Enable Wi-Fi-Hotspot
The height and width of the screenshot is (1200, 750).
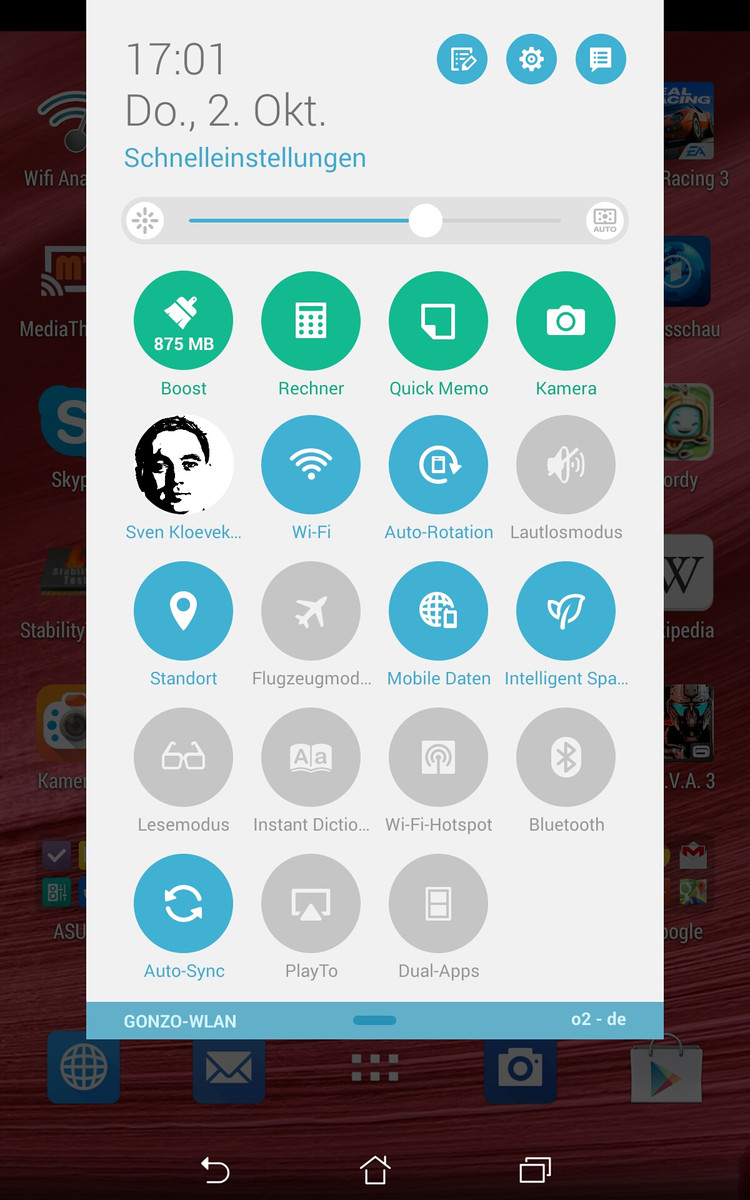[x=438, y=757]
